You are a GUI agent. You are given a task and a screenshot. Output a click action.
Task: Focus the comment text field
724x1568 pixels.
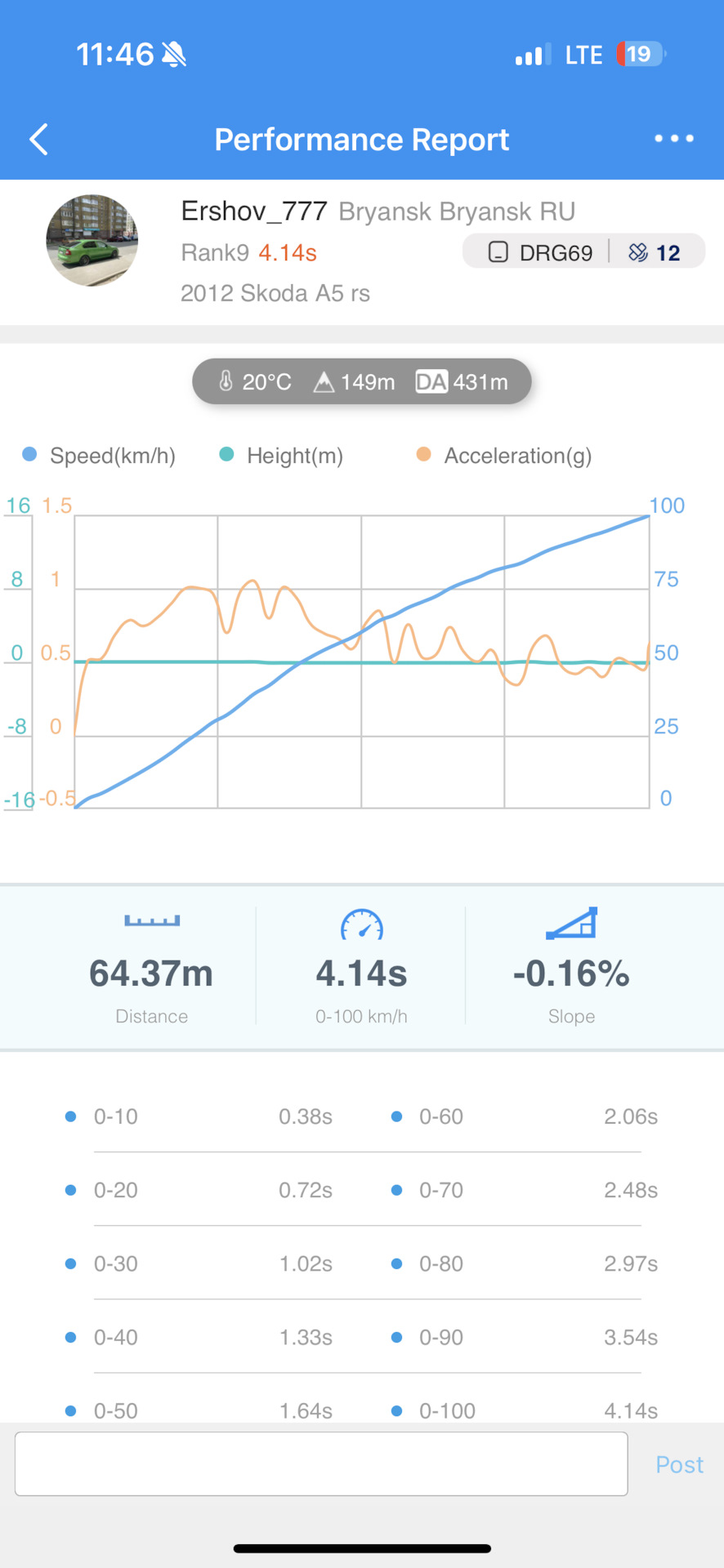click(x=321, y=1464)
